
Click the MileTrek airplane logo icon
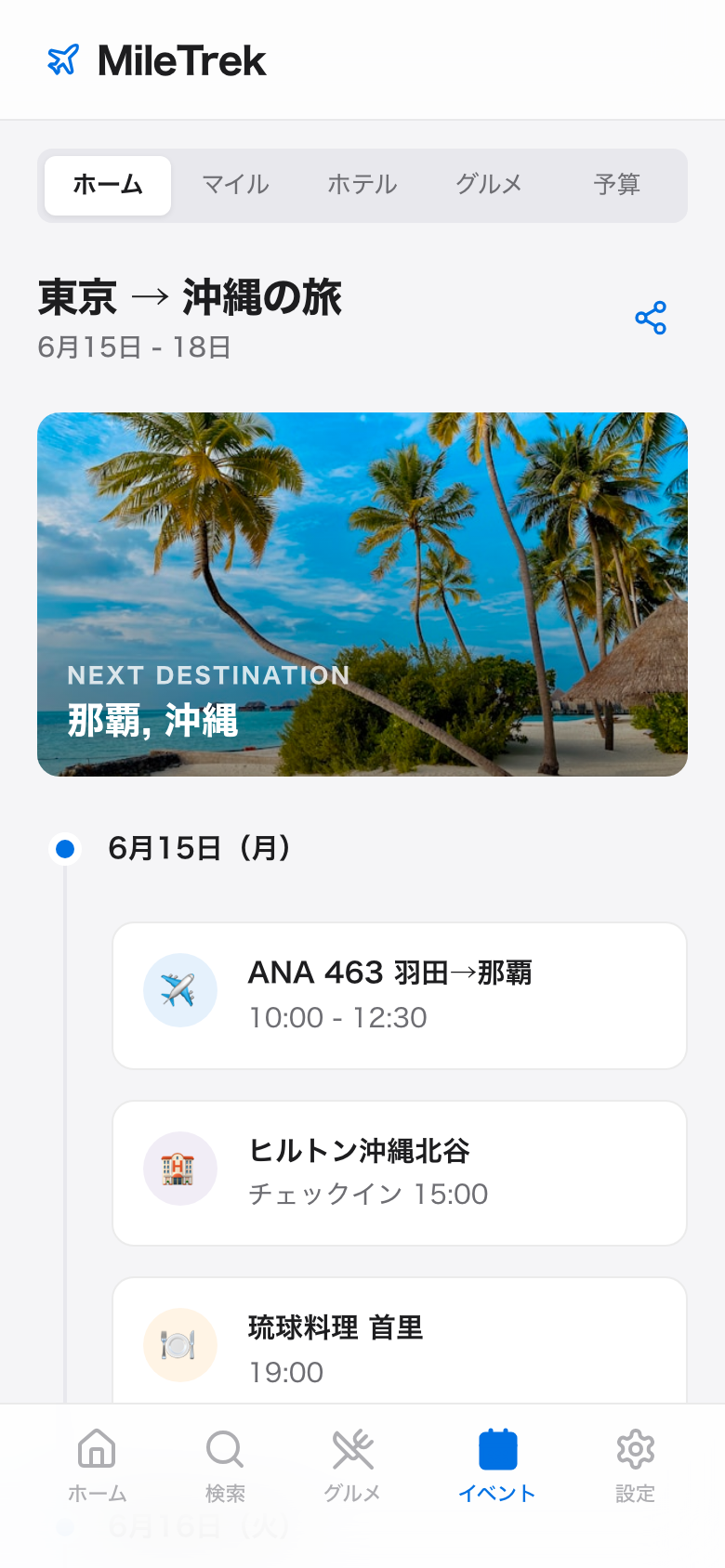pos(62,59)
